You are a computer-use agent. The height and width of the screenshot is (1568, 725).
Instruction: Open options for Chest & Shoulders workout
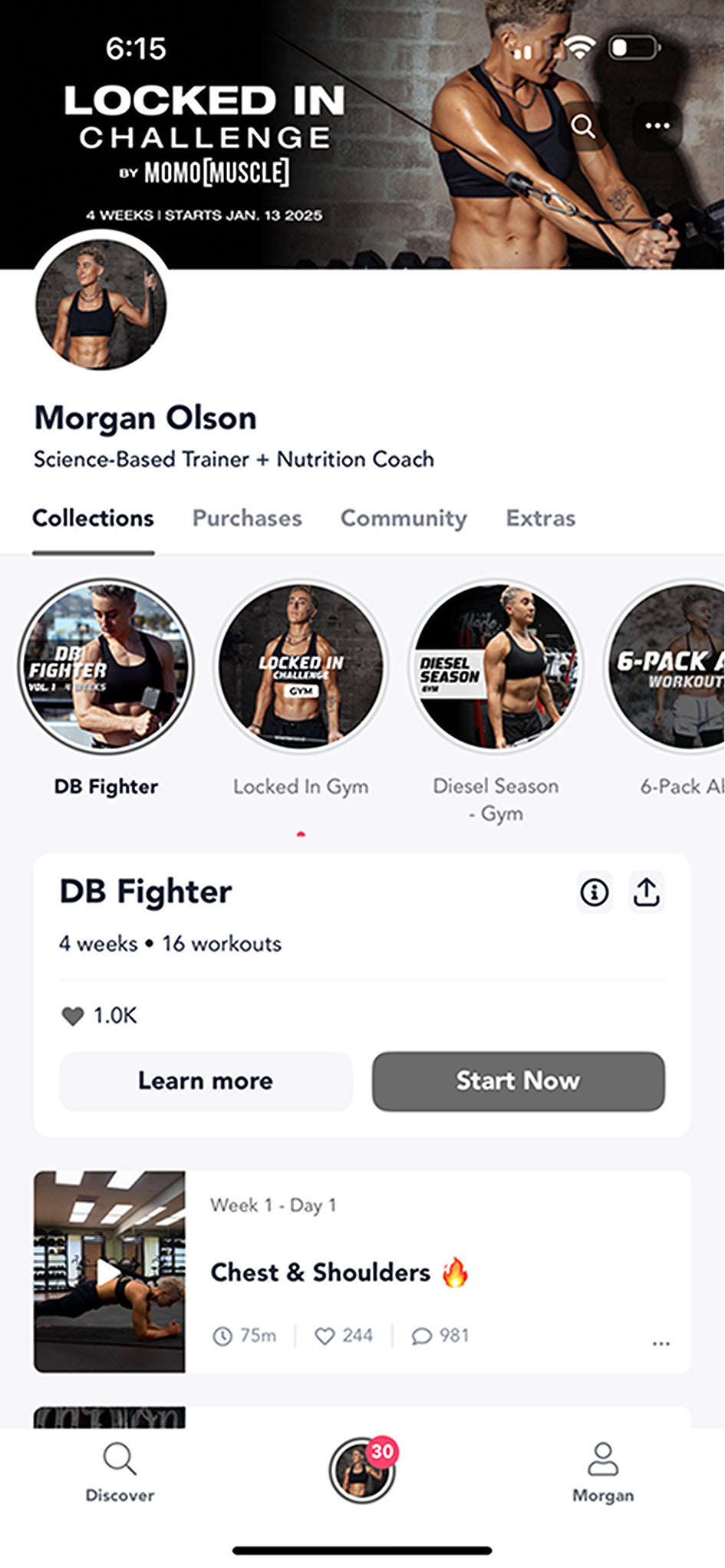click(661, 1343)
